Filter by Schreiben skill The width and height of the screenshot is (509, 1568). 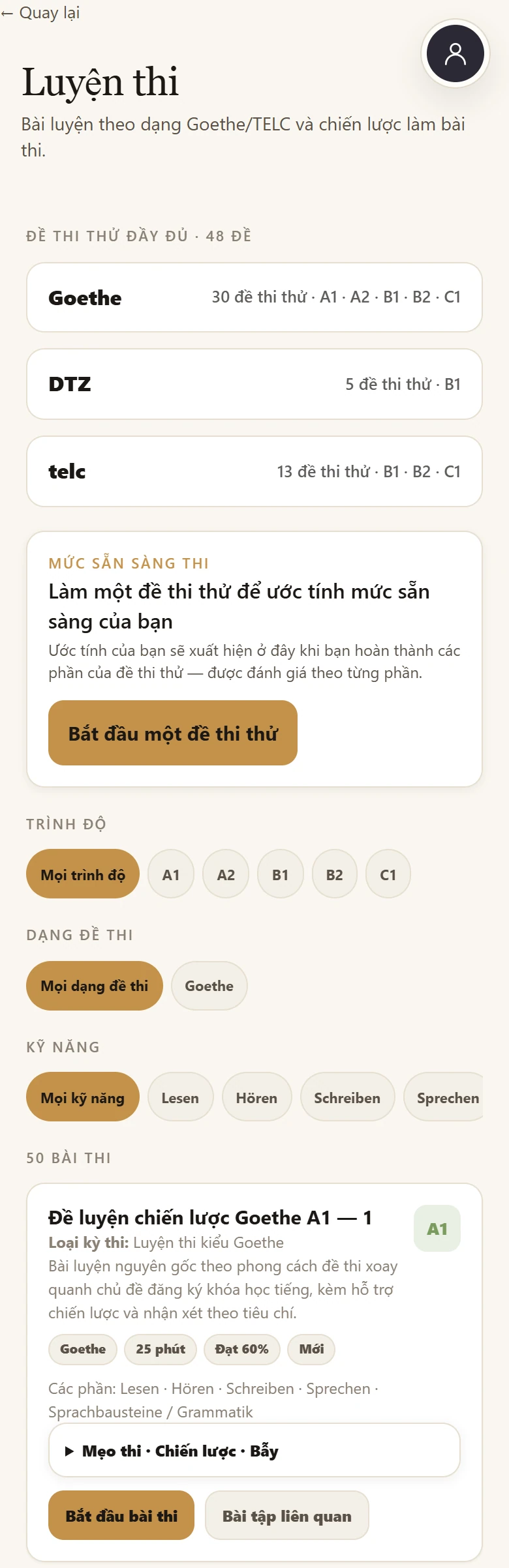click(347, 1097)
